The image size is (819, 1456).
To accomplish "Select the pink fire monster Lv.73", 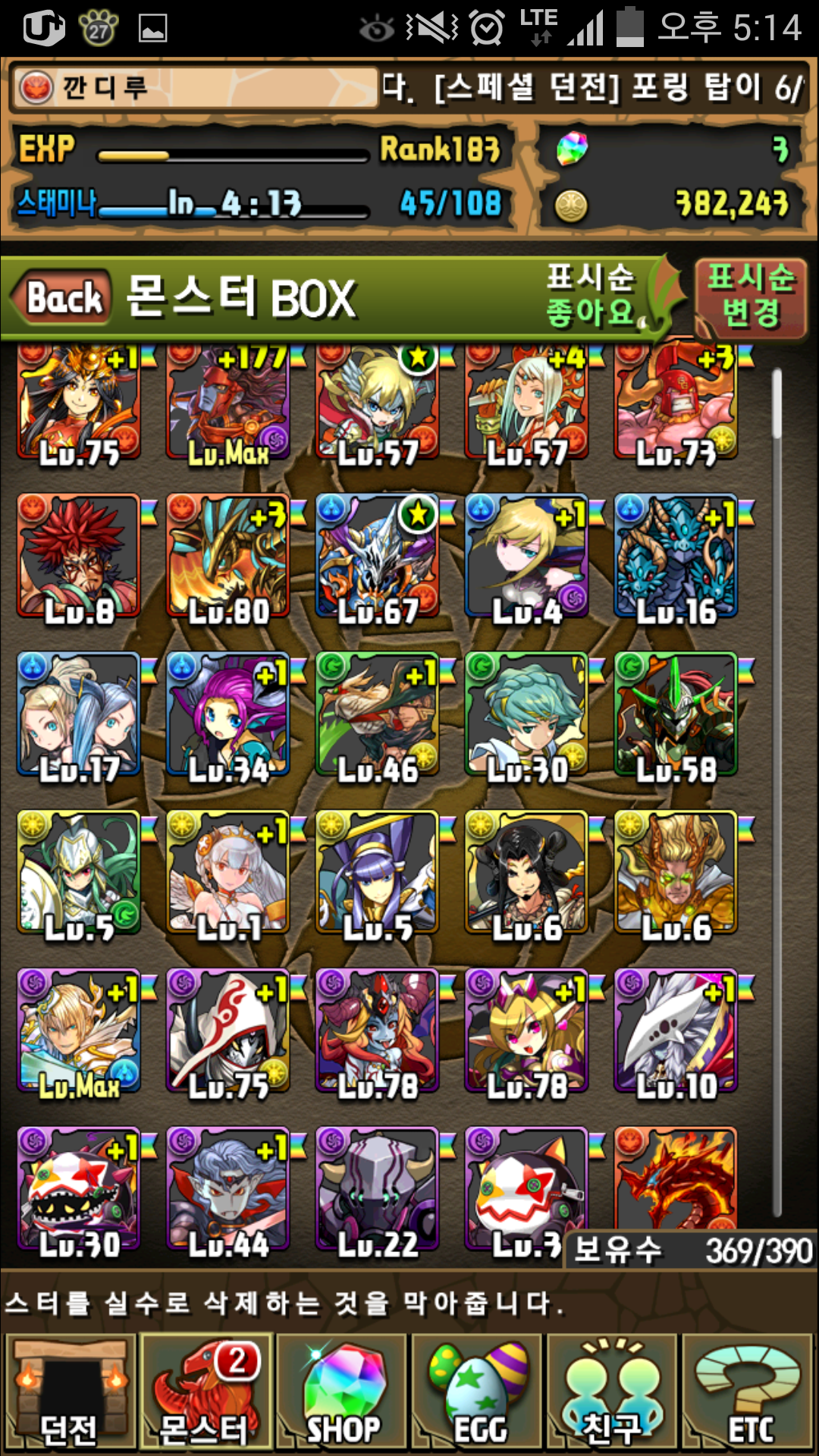I will (x=676, y=402).
